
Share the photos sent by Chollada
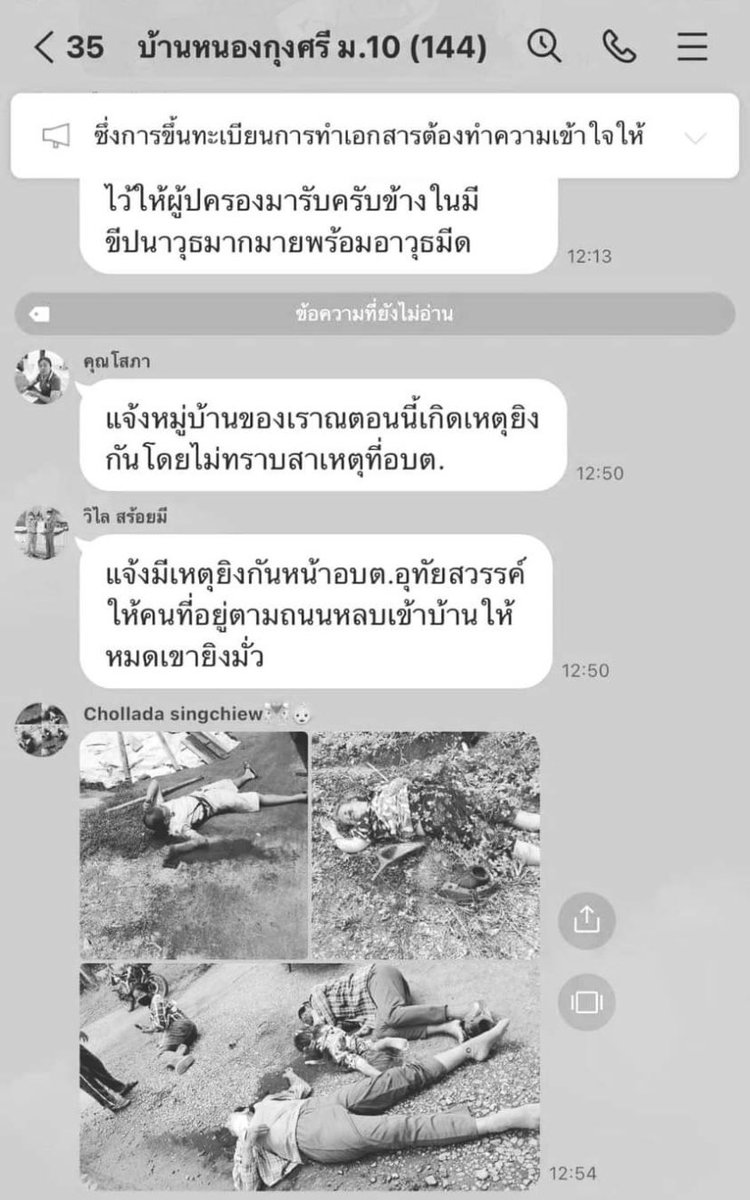click(x=586, y=917)
